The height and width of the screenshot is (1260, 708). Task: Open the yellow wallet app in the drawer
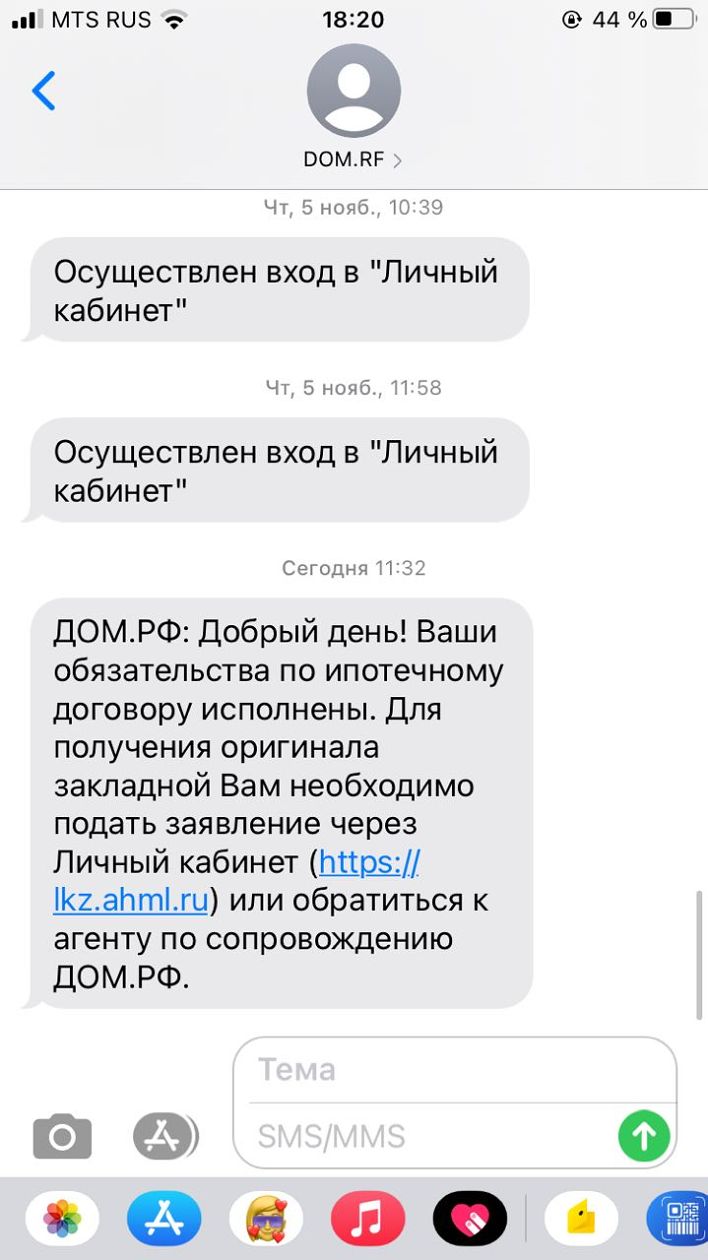[x=580, y=1219]
